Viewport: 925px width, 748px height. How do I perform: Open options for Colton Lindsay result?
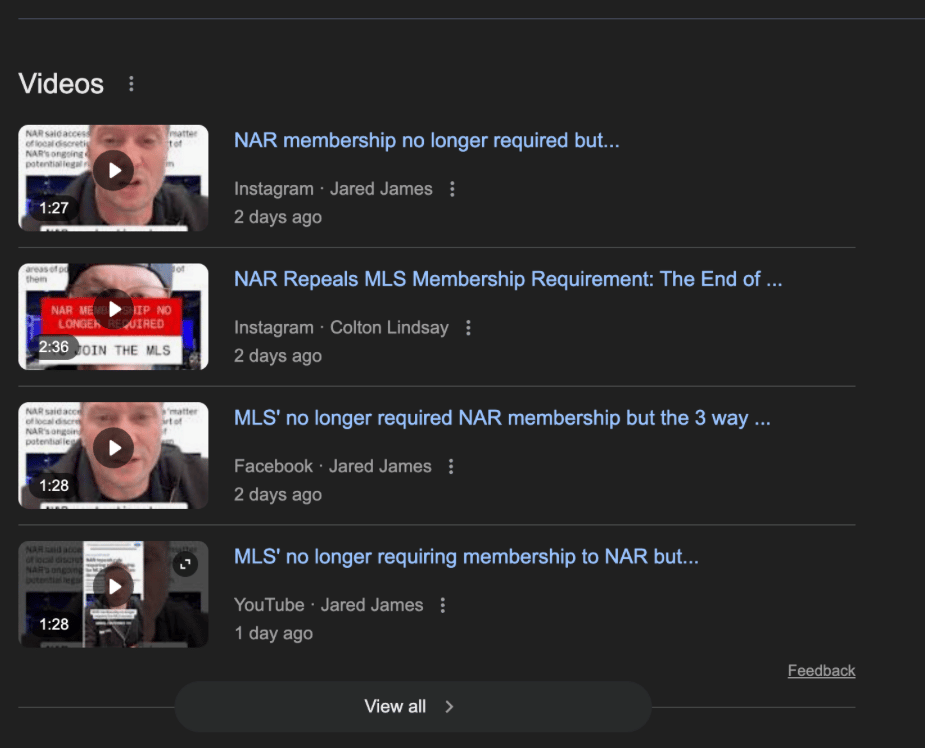click(x=468, y=328)
